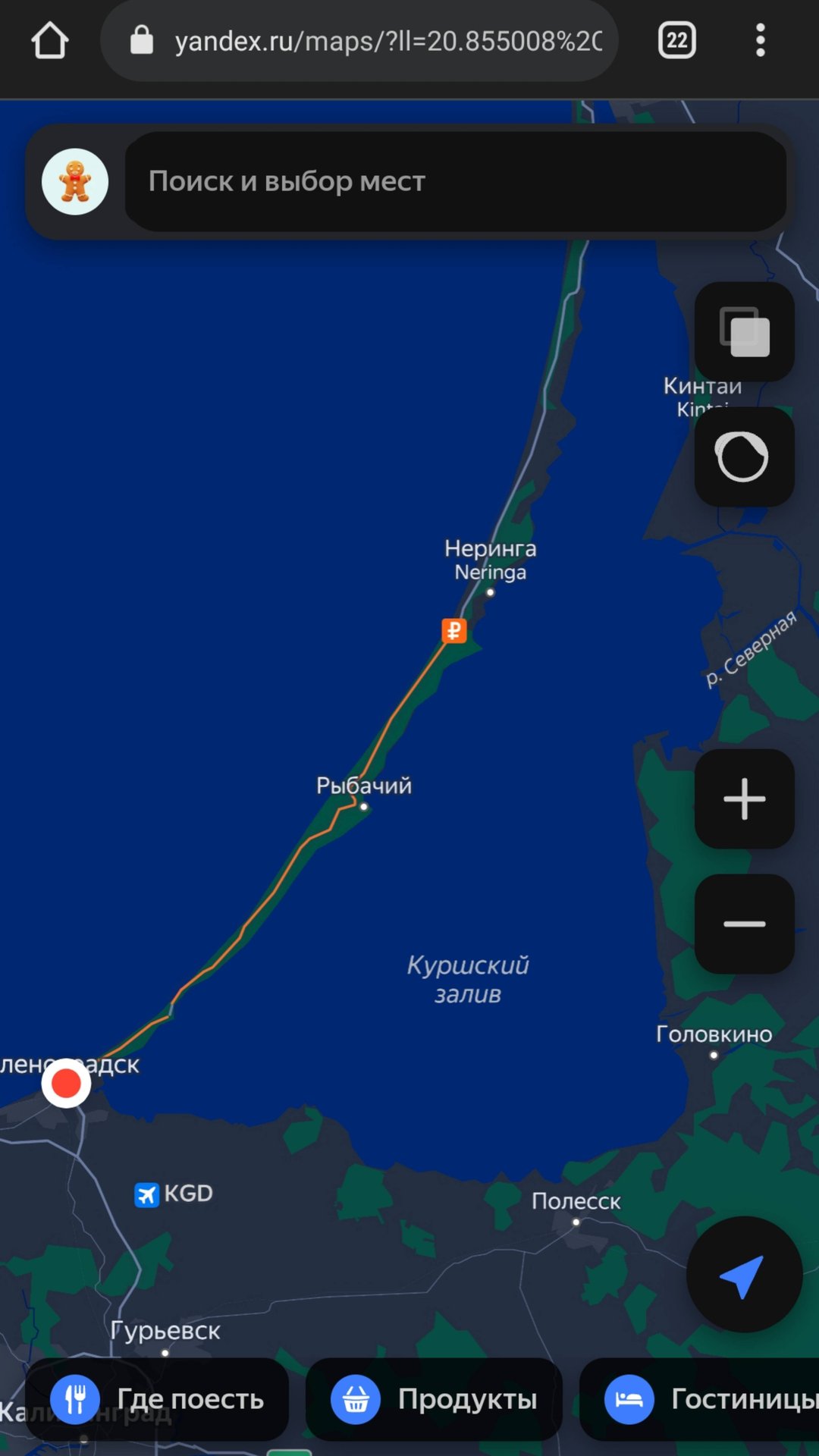
Task: Select the 'Где поесть' chip
Action: point(158,1399)
